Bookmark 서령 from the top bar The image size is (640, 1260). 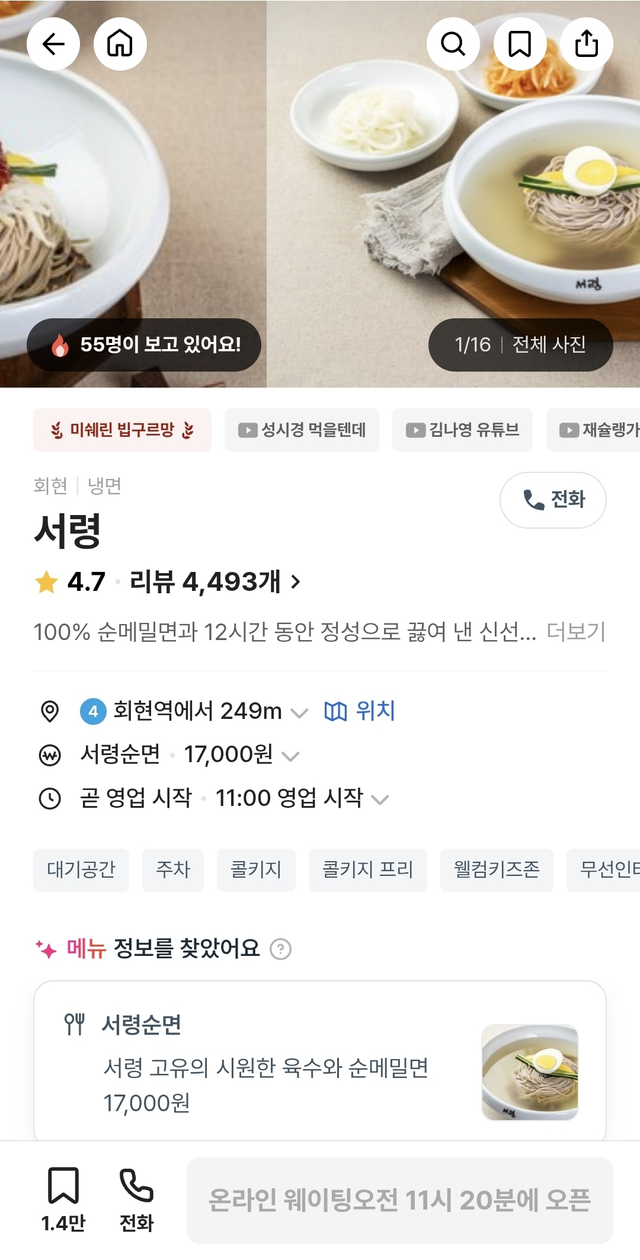click(x=520, y=44)
